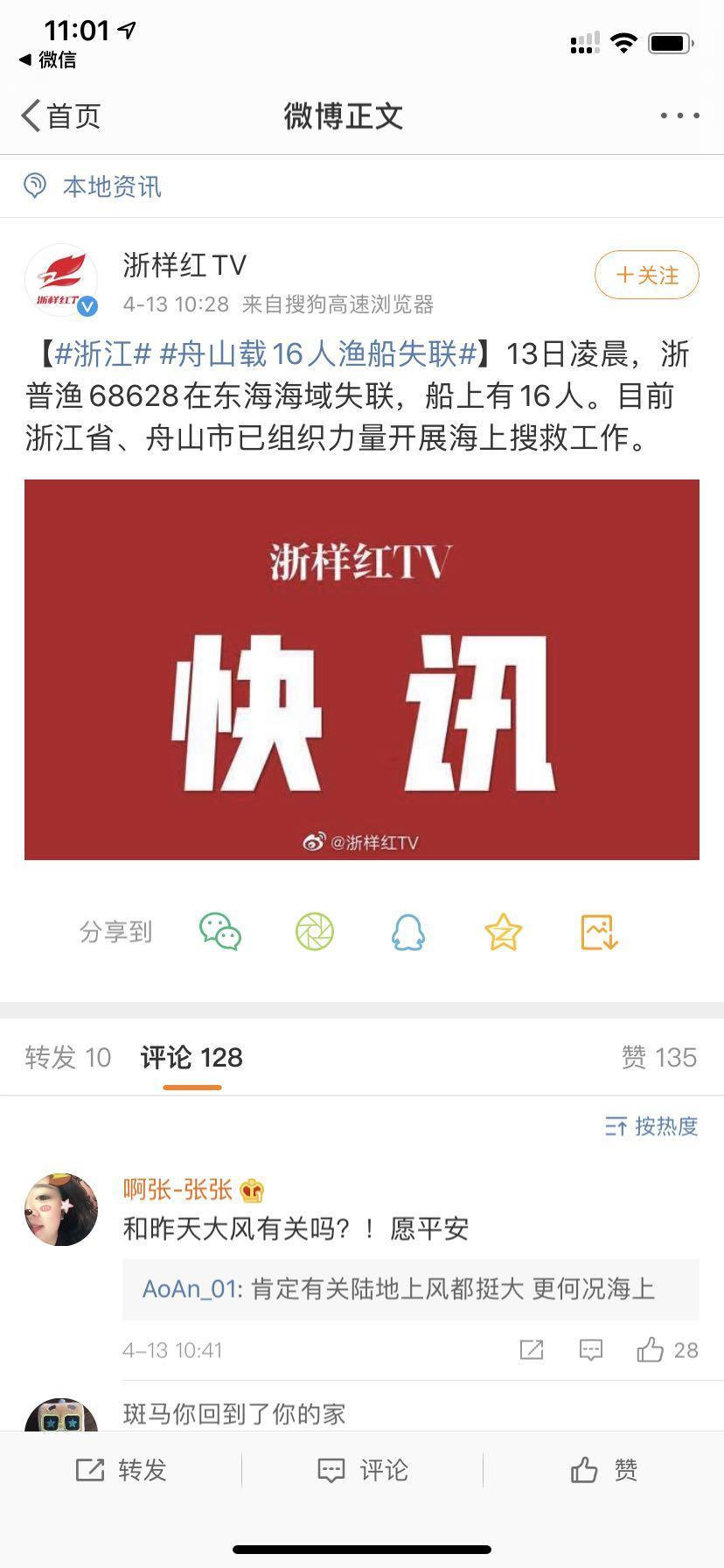Save the post as an image

tap(599, 932)
